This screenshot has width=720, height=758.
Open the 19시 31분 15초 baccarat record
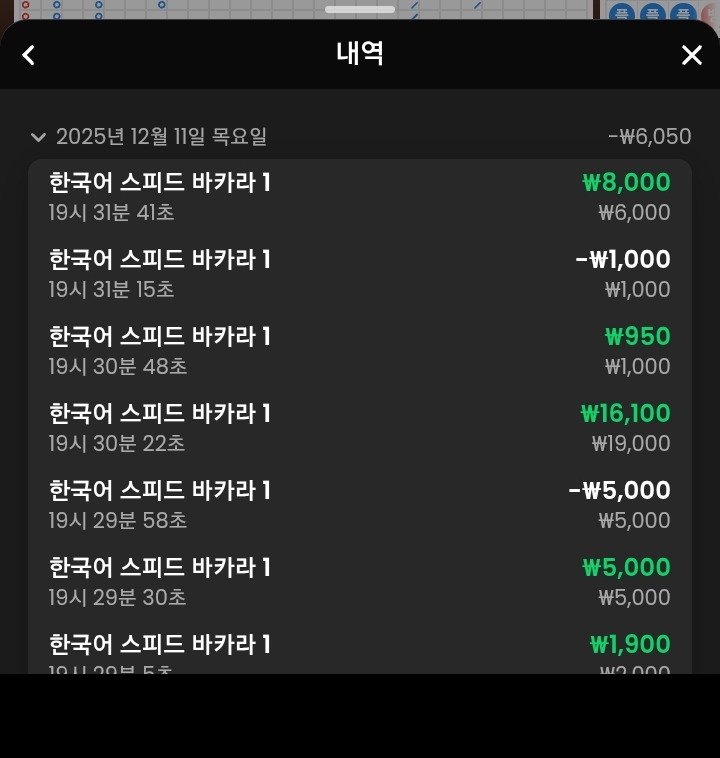360,274
